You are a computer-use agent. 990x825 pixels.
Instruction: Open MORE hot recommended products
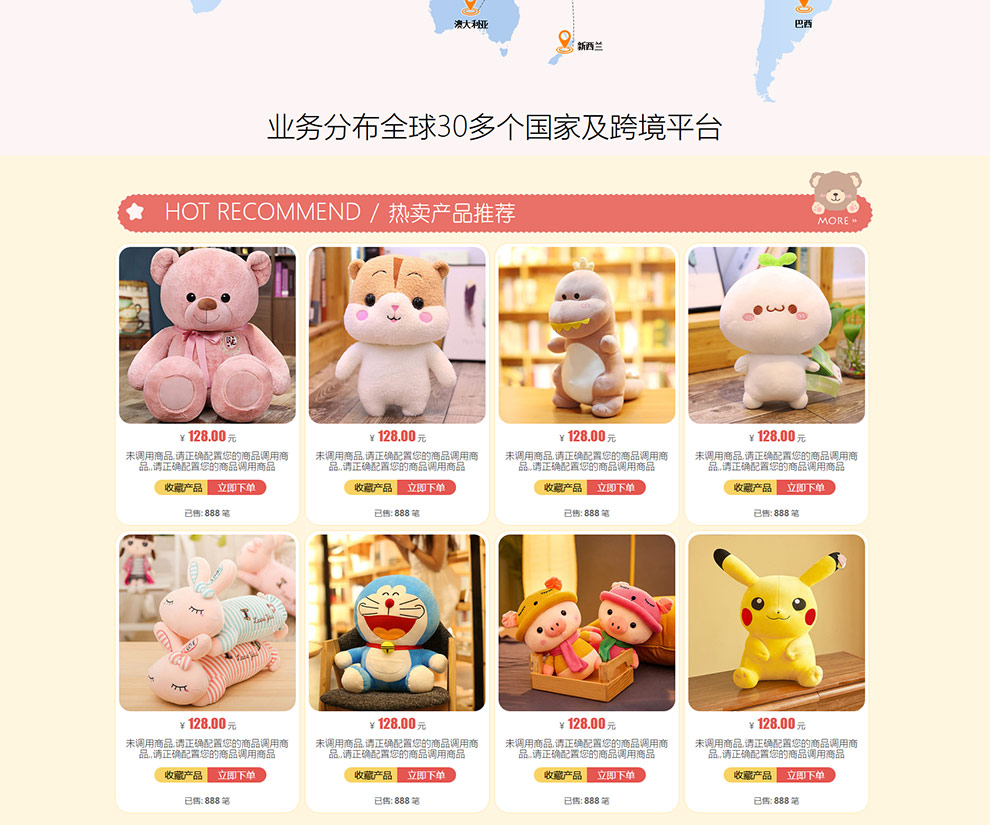click(x=836, y=220)
